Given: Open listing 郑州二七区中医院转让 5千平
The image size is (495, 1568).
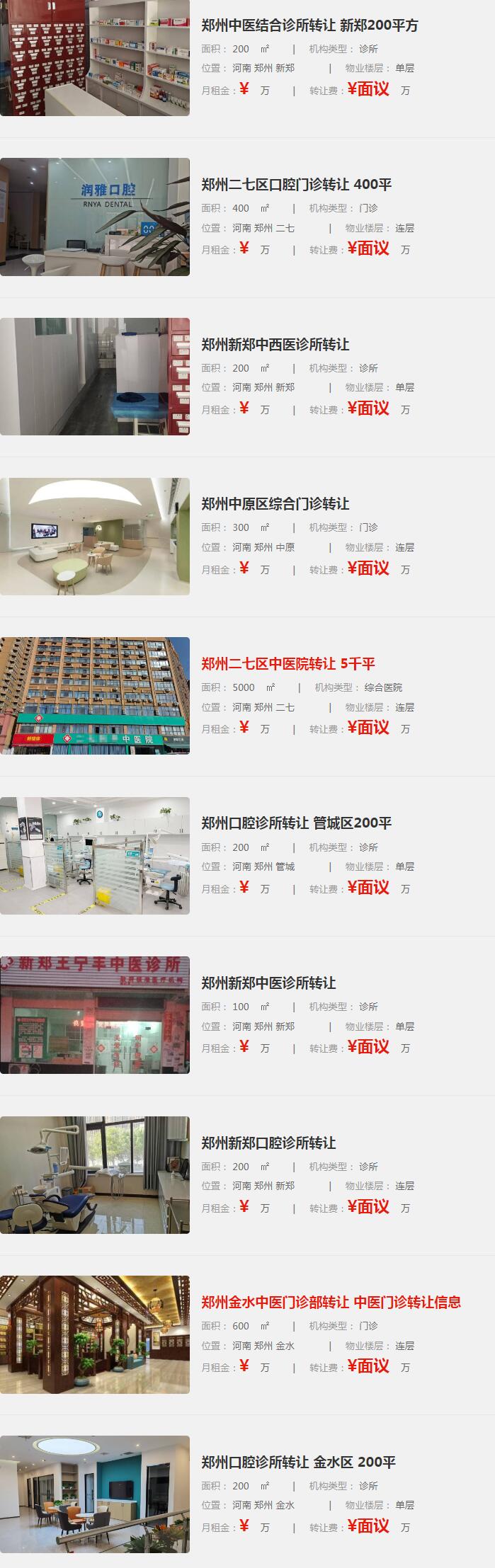Looking at the screenshot, I should tap(288, 664).
